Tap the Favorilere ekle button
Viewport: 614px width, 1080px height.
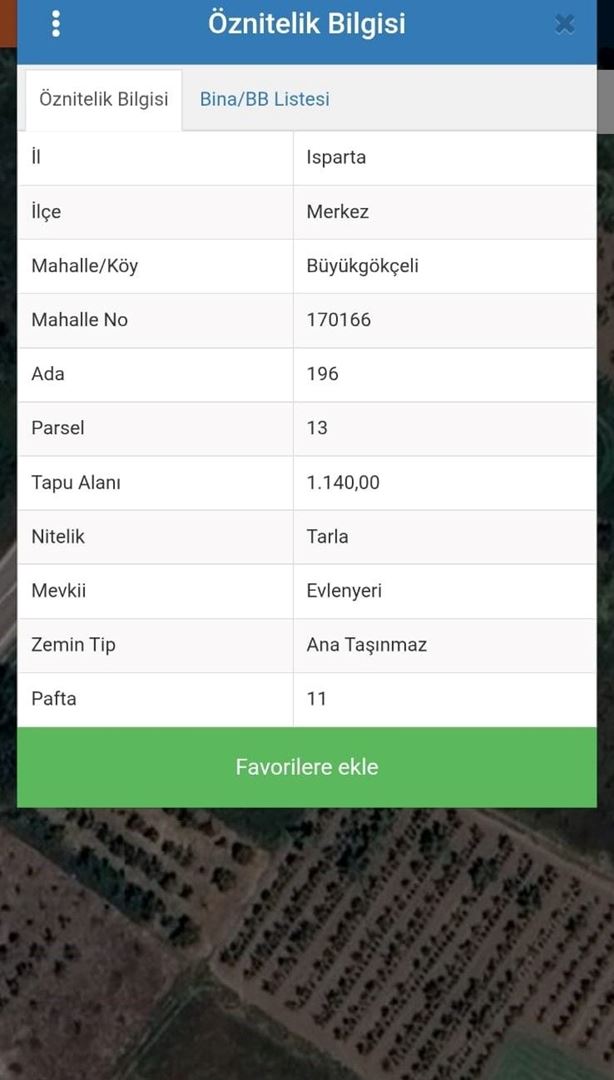pos(306,767)
